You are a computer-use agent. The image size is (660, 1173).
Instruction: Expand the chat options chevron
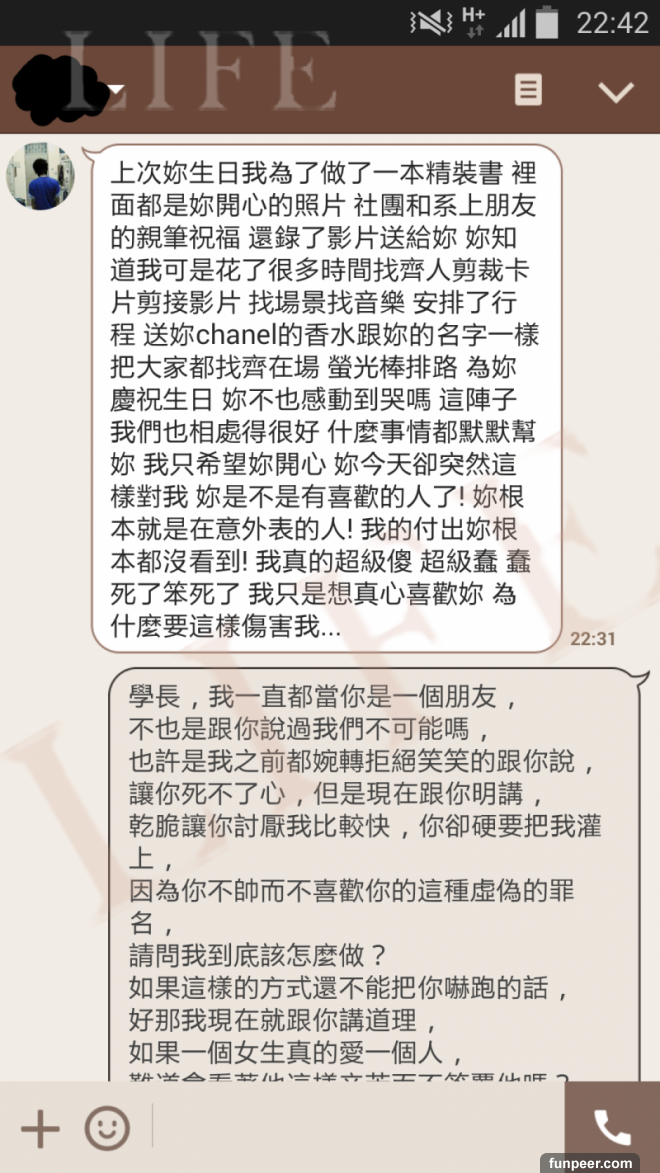coord(615,91)
